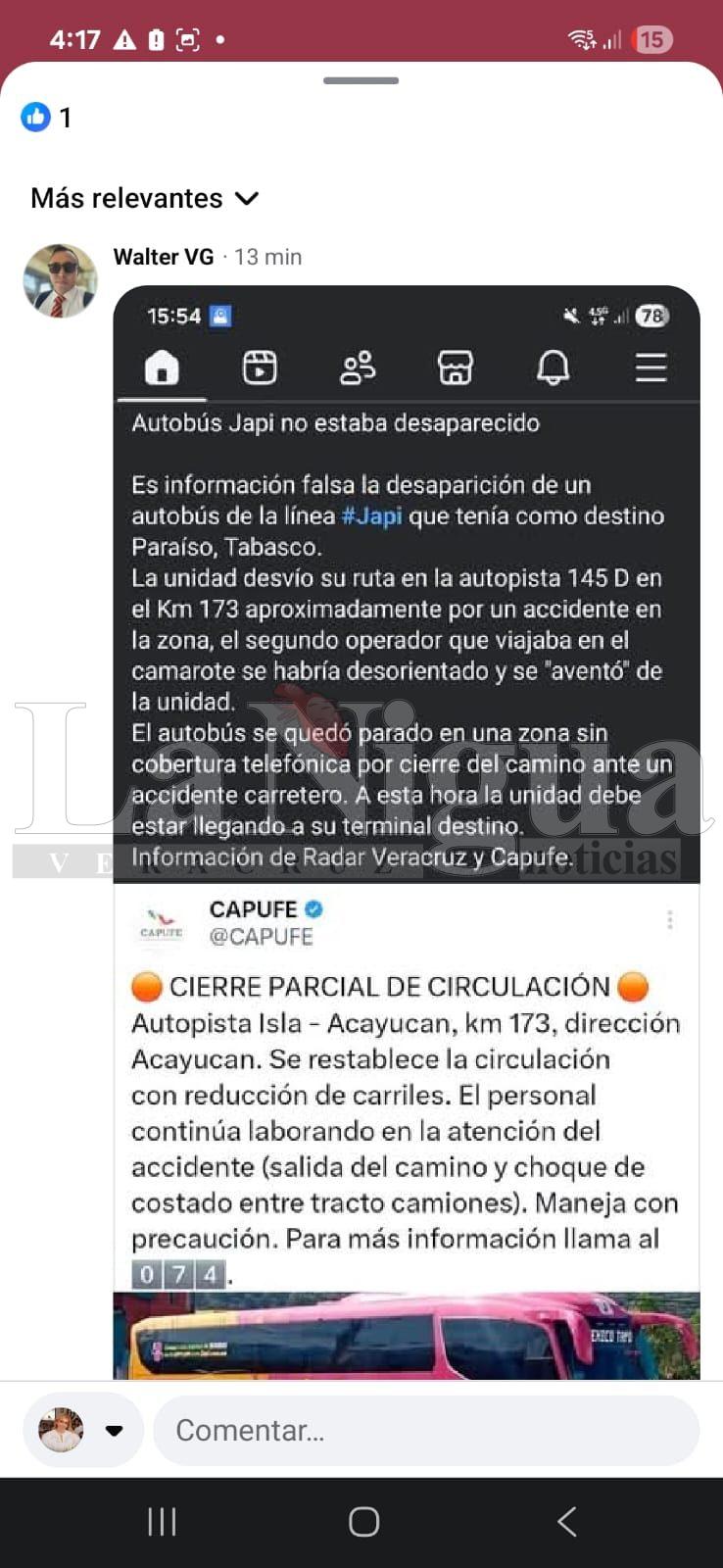Go to the system home screen

pos(363,1521)
